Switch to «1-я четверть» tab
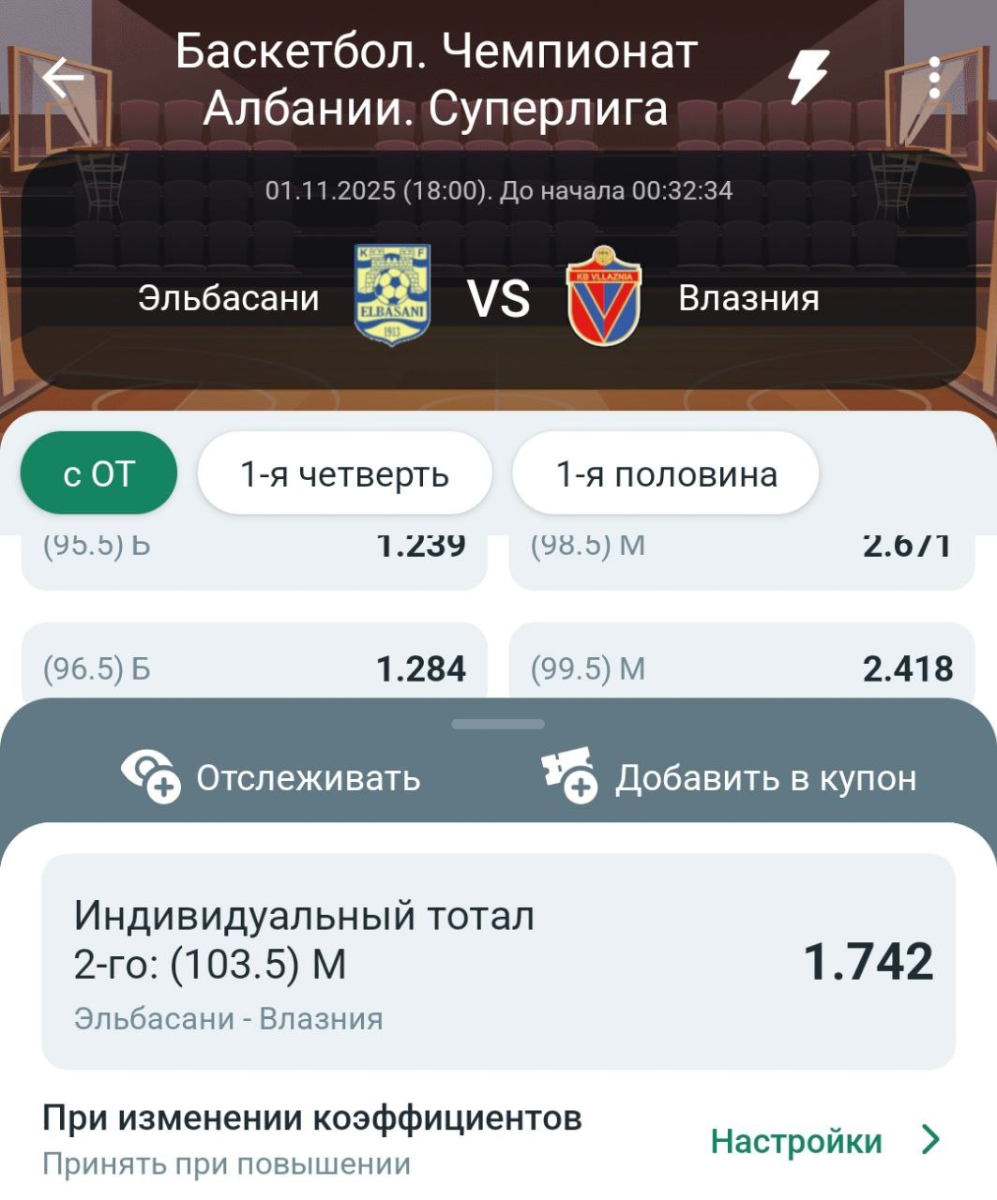Viewport: 997px width, 1200px height. 344,474
